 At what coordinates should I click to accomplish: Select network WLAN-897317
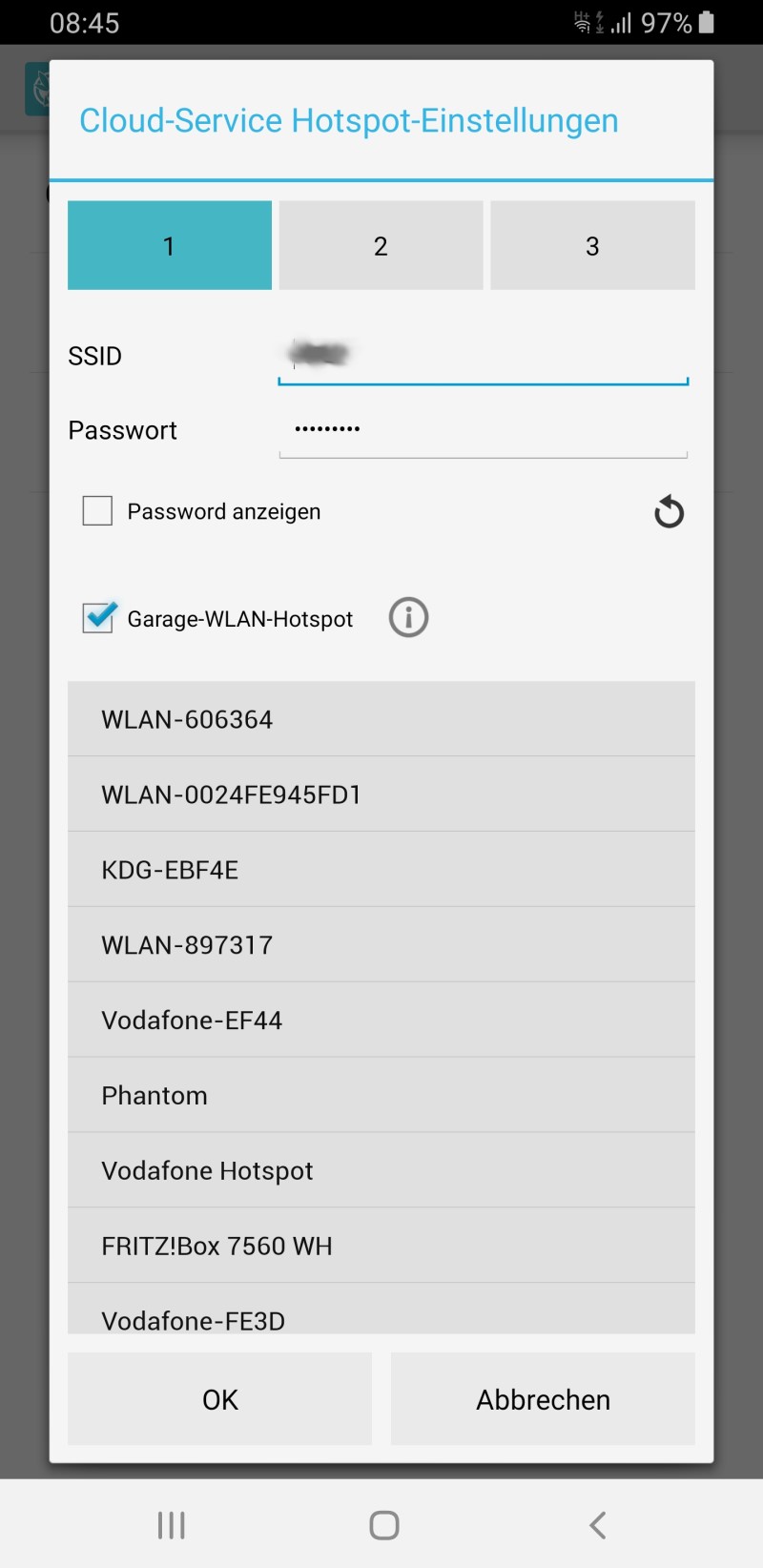tap(381, 945)
